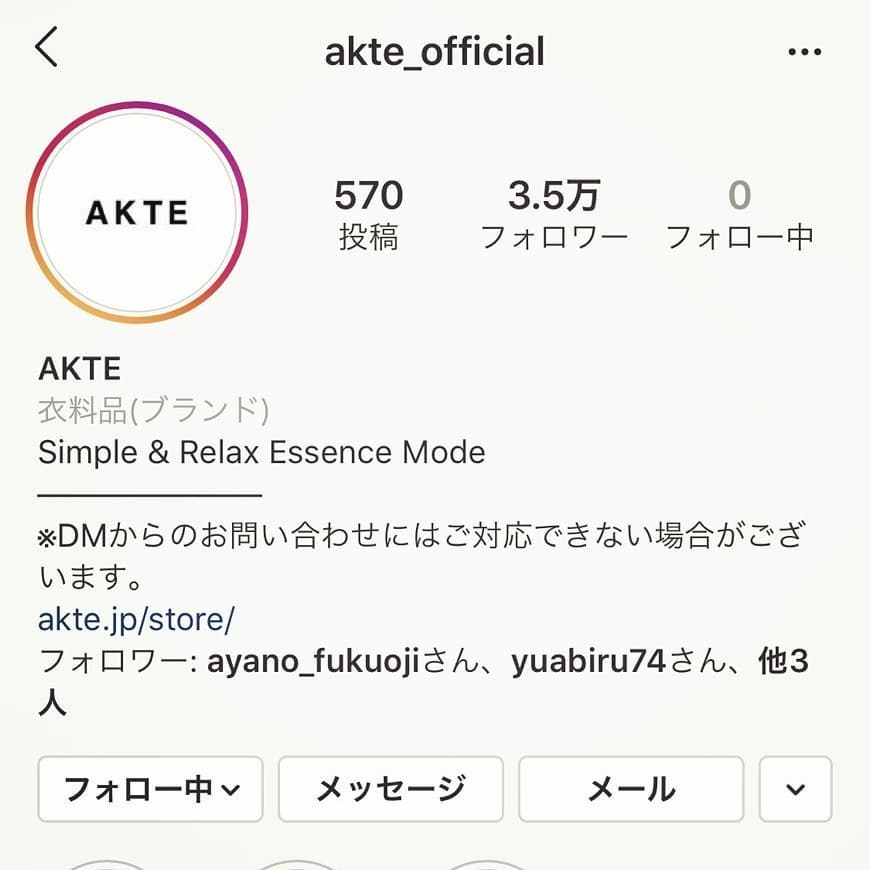This screenshot has height=870, width=870.
Task: Expand suggested accounts with the small chevron
Action: [x=795, y=789]
